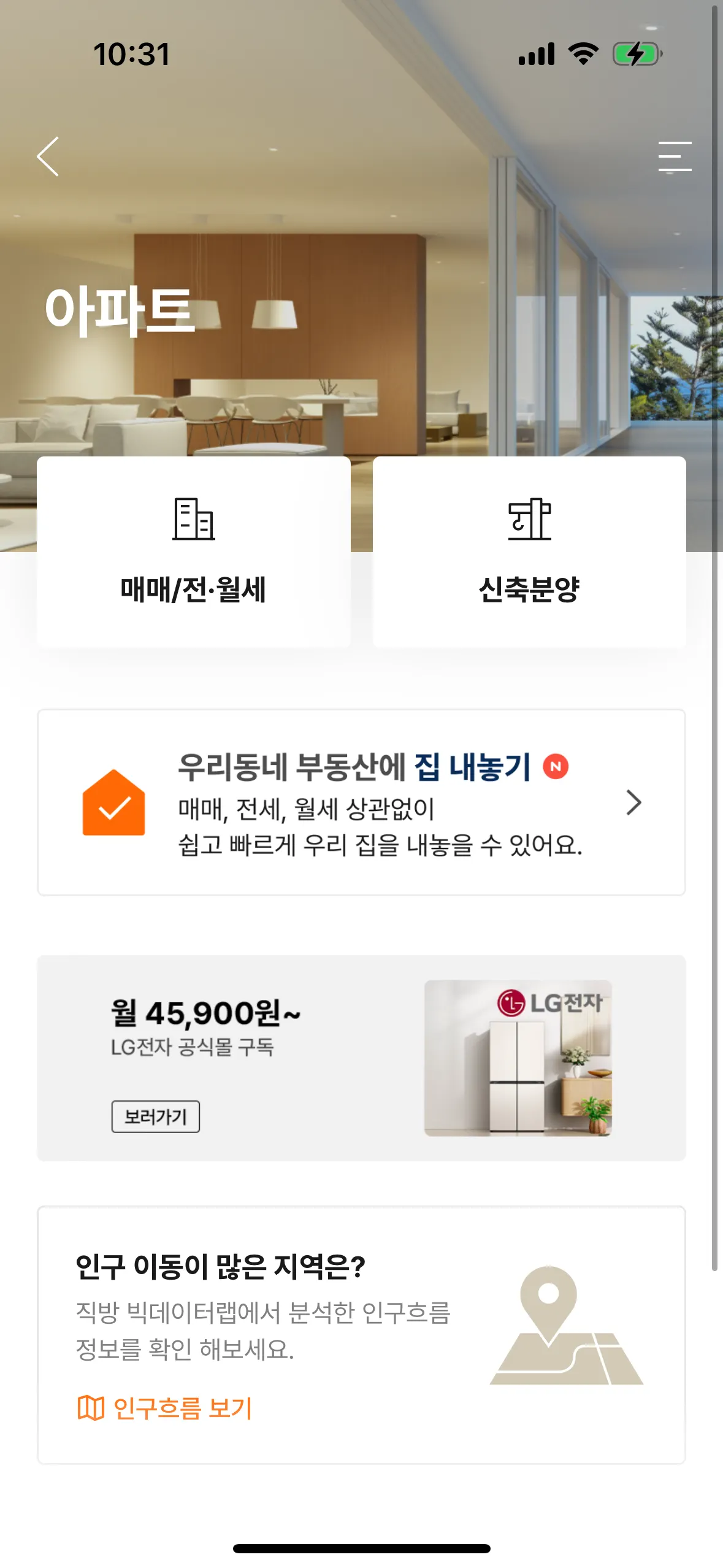The width and height of the screenshot is (723, 1568).
Task: Open the 우리동네 부동산에 집 내놓기 banner
Action: (x=361, y=802)
